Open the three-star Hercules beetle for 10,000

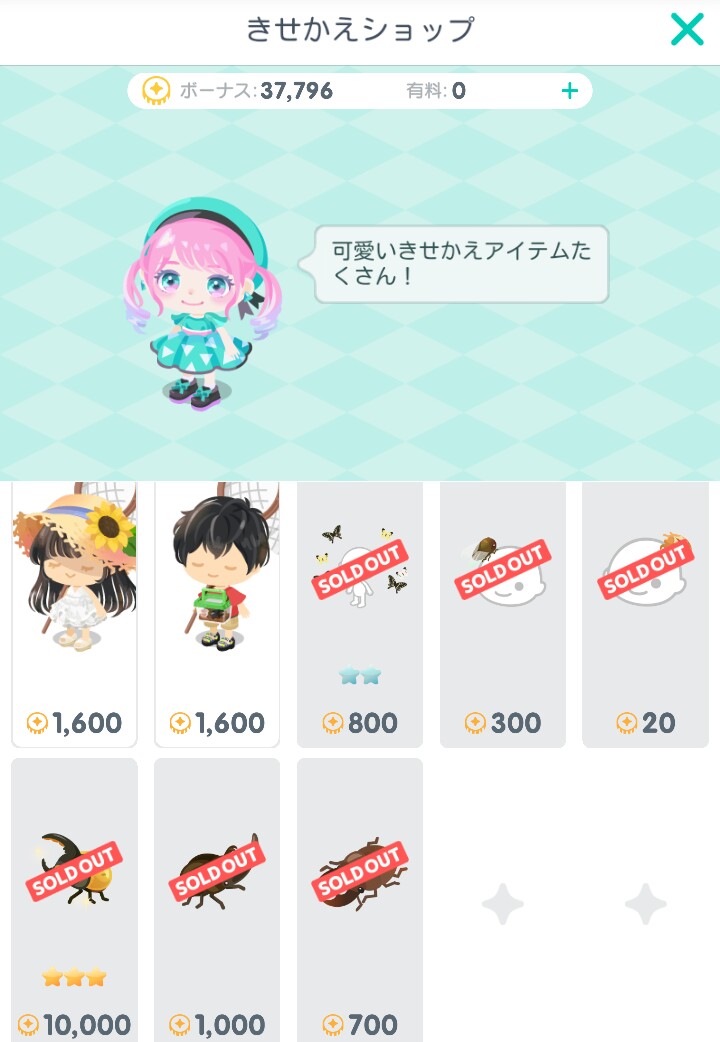pyautogui.click(x=74, y=895)
